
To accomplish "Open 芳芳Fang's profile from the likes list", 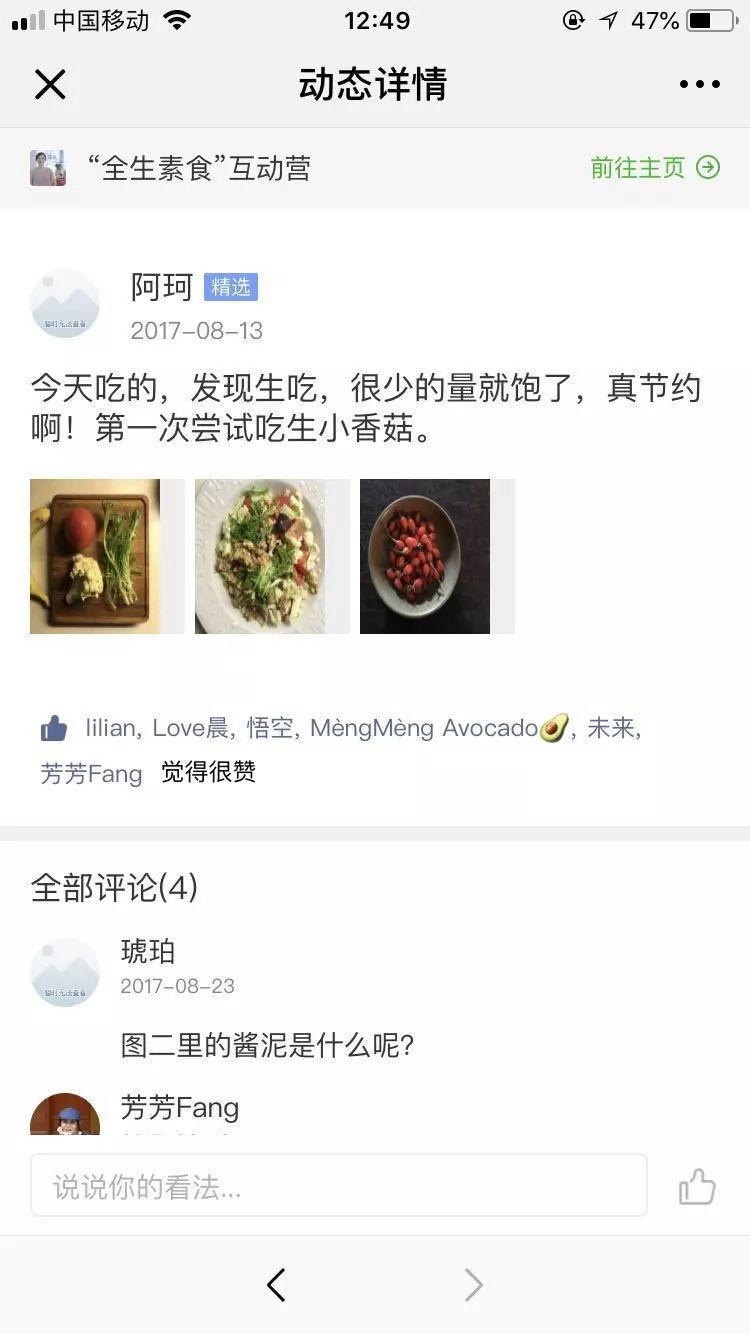I will (91, 773).
